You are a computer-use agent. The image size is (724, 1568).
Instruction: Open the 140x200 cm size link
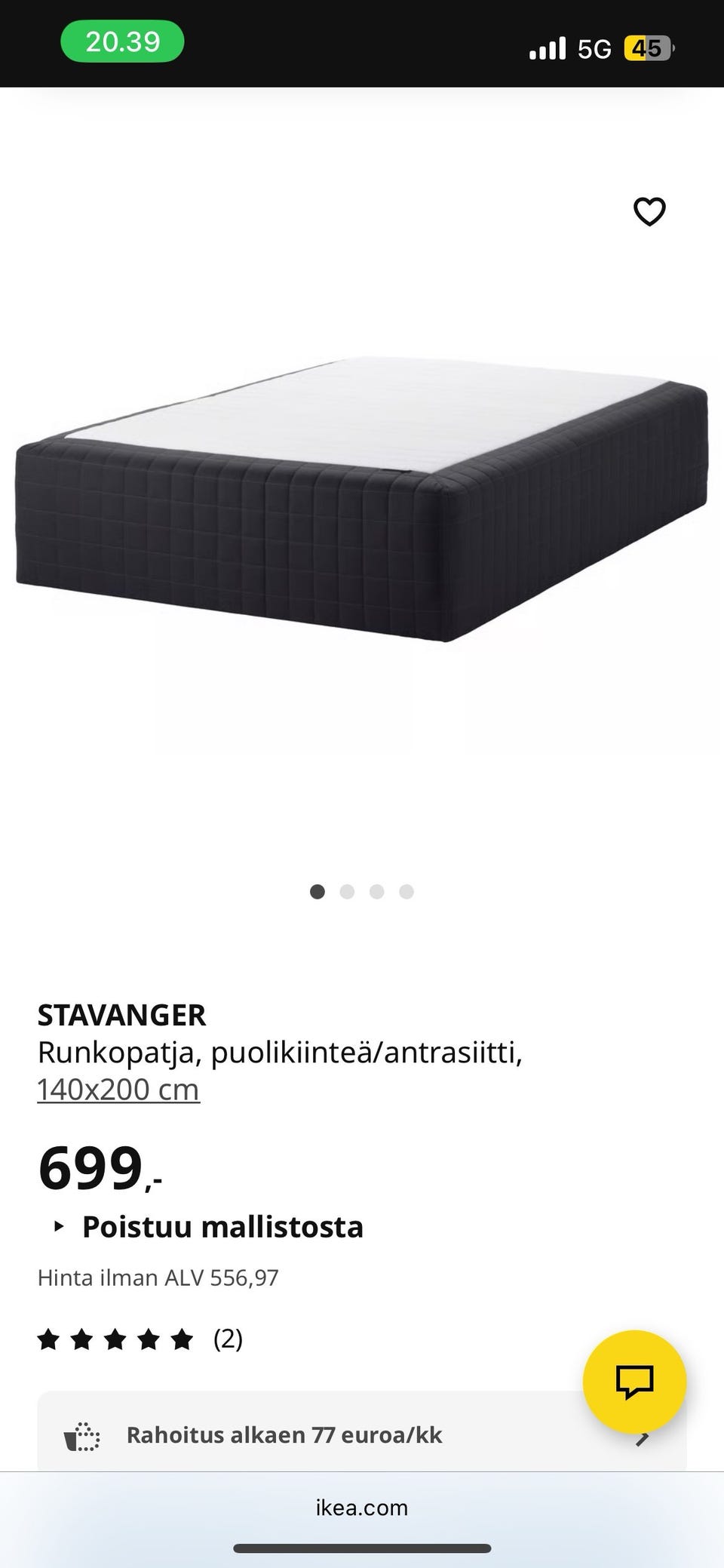[x=118, y=1090]
